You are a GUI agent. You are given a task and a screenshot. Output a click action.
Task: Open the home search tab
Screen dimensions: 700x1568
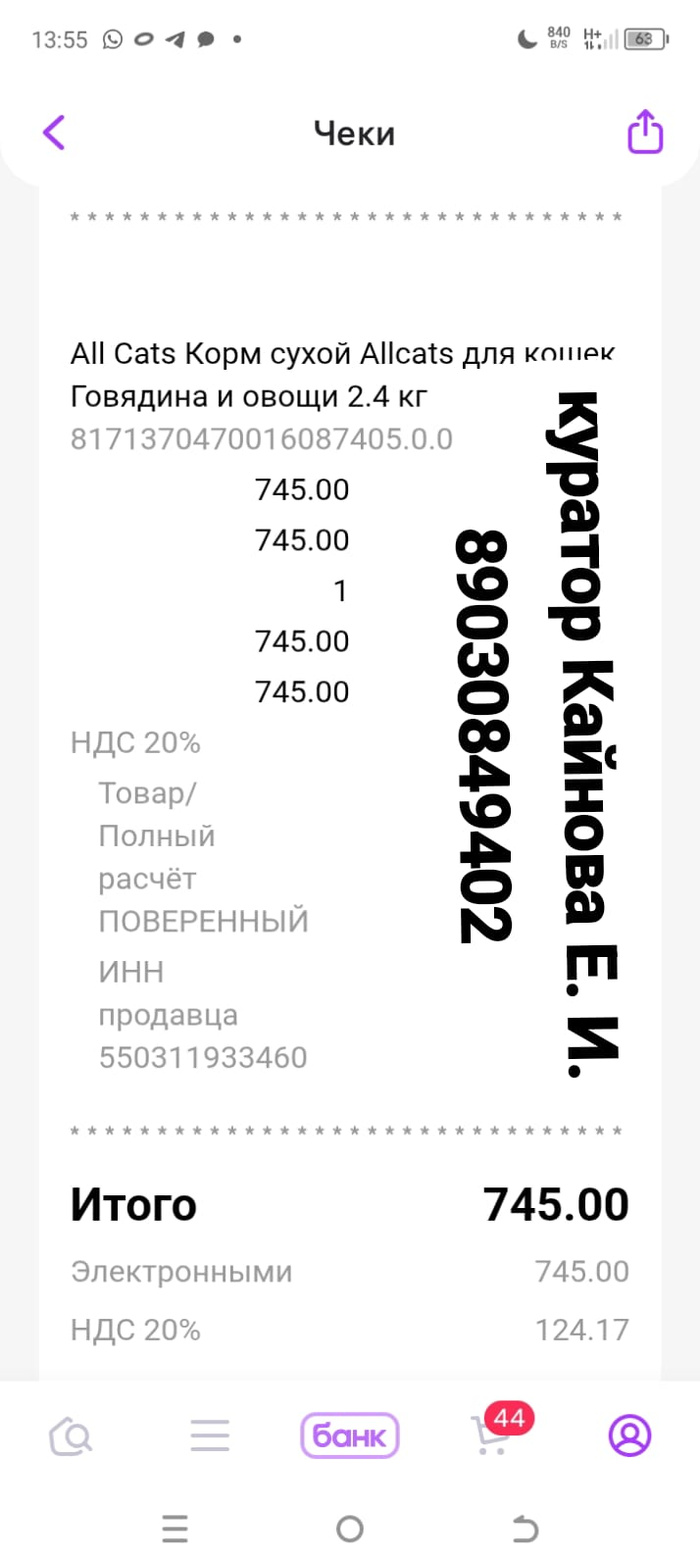point(71,1437)
